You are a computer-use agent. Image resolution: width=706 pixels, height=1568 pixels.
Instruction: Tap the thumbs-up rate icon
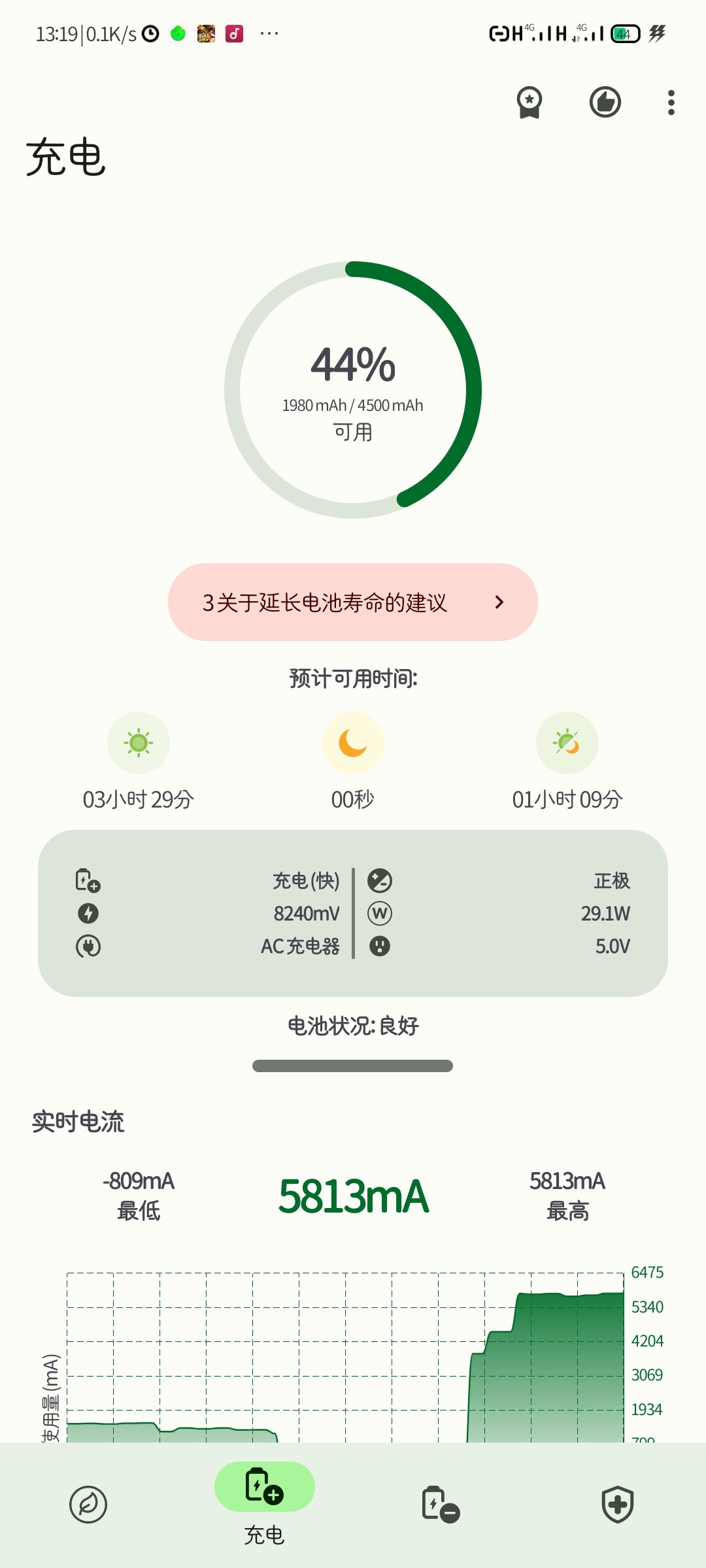pyautogui.click(x=605, y=103)
